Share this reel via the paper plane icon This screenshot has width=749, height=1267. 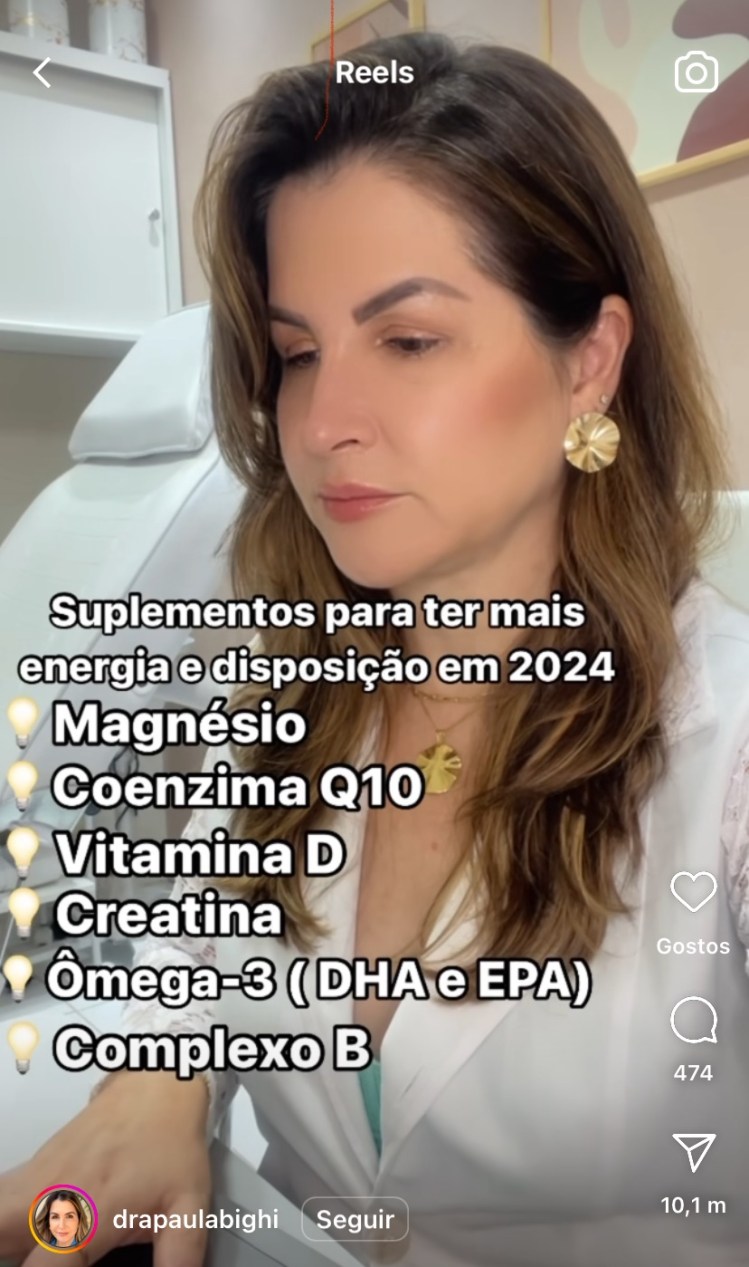pyautogui.click(x=693, y=1154)
